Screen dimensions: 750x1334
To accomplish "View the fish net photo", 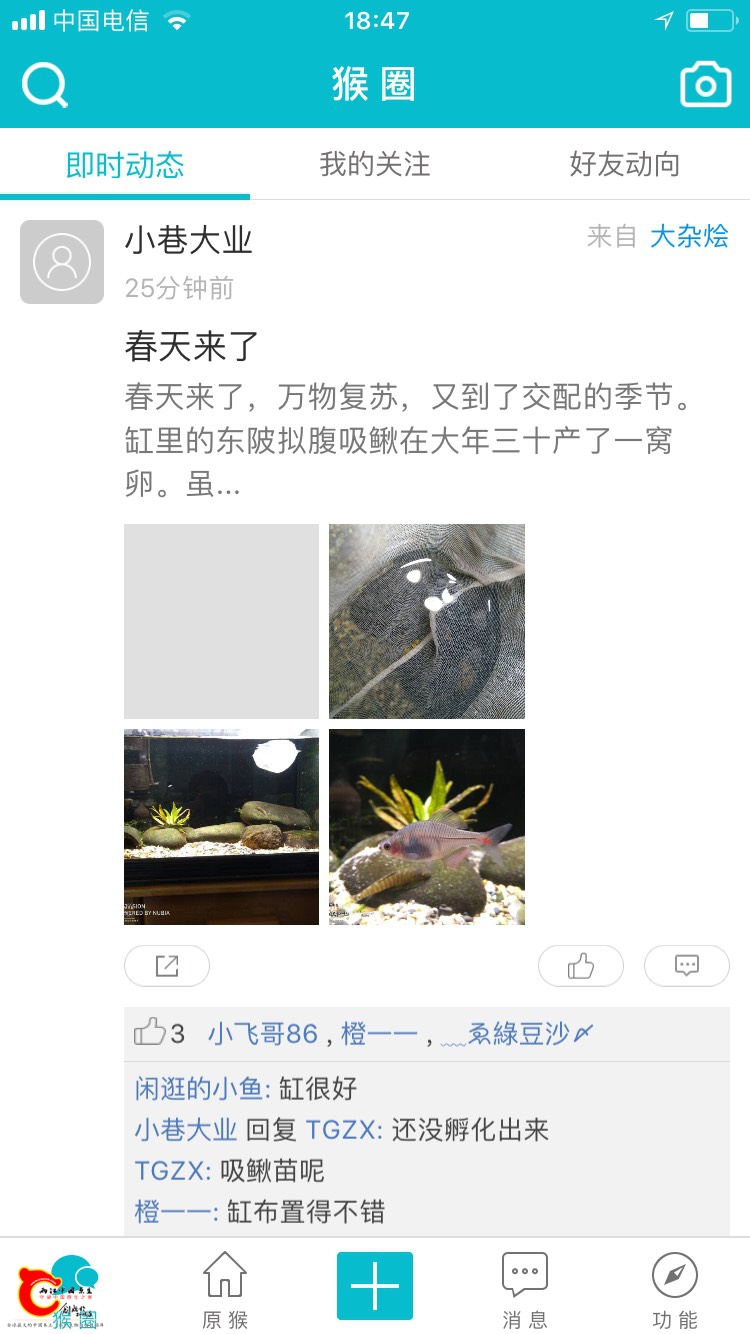I will click(427, 621).
